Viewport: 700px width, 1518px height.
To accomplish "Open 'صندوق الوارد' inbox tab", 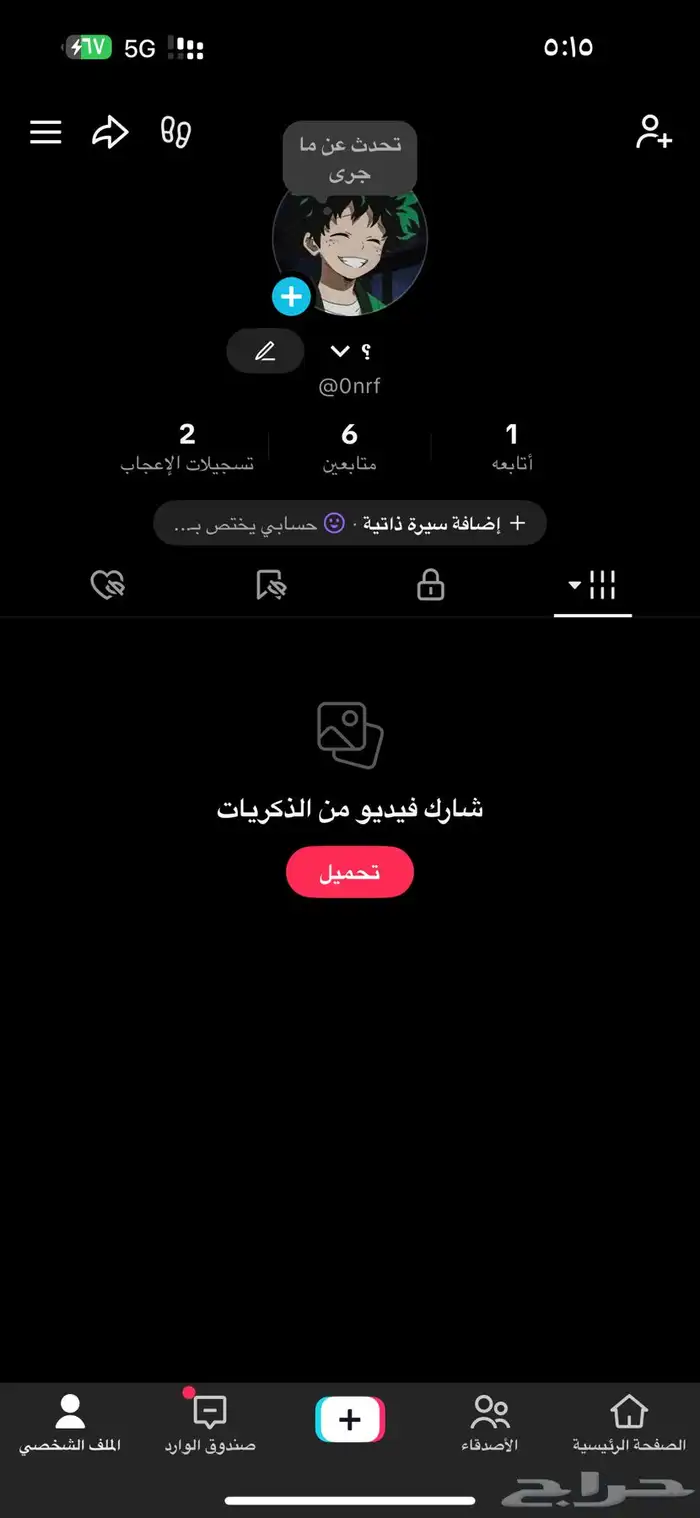I will click(210, 1424).
